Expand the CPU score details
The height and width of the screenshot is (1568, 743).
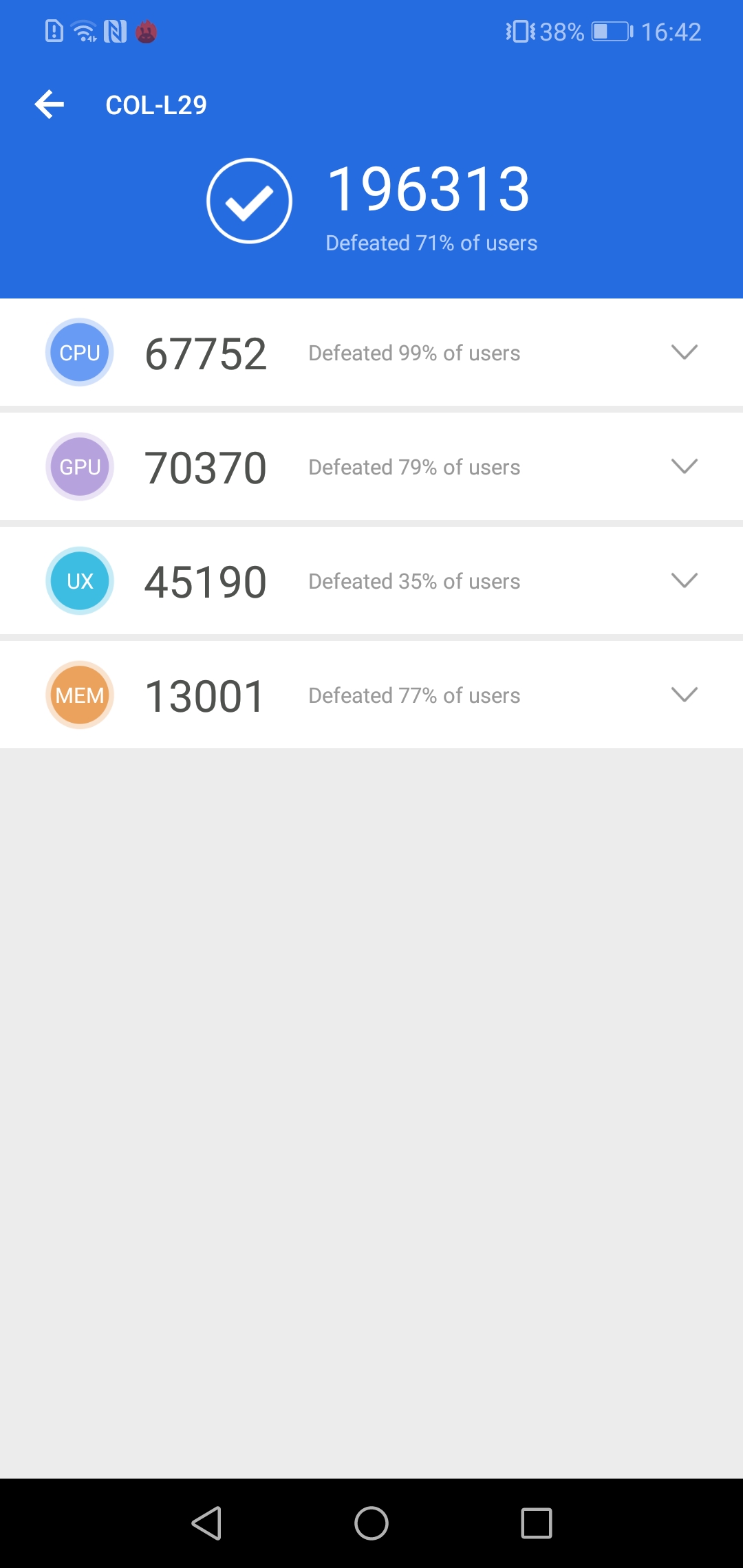(x=684, y=352)
